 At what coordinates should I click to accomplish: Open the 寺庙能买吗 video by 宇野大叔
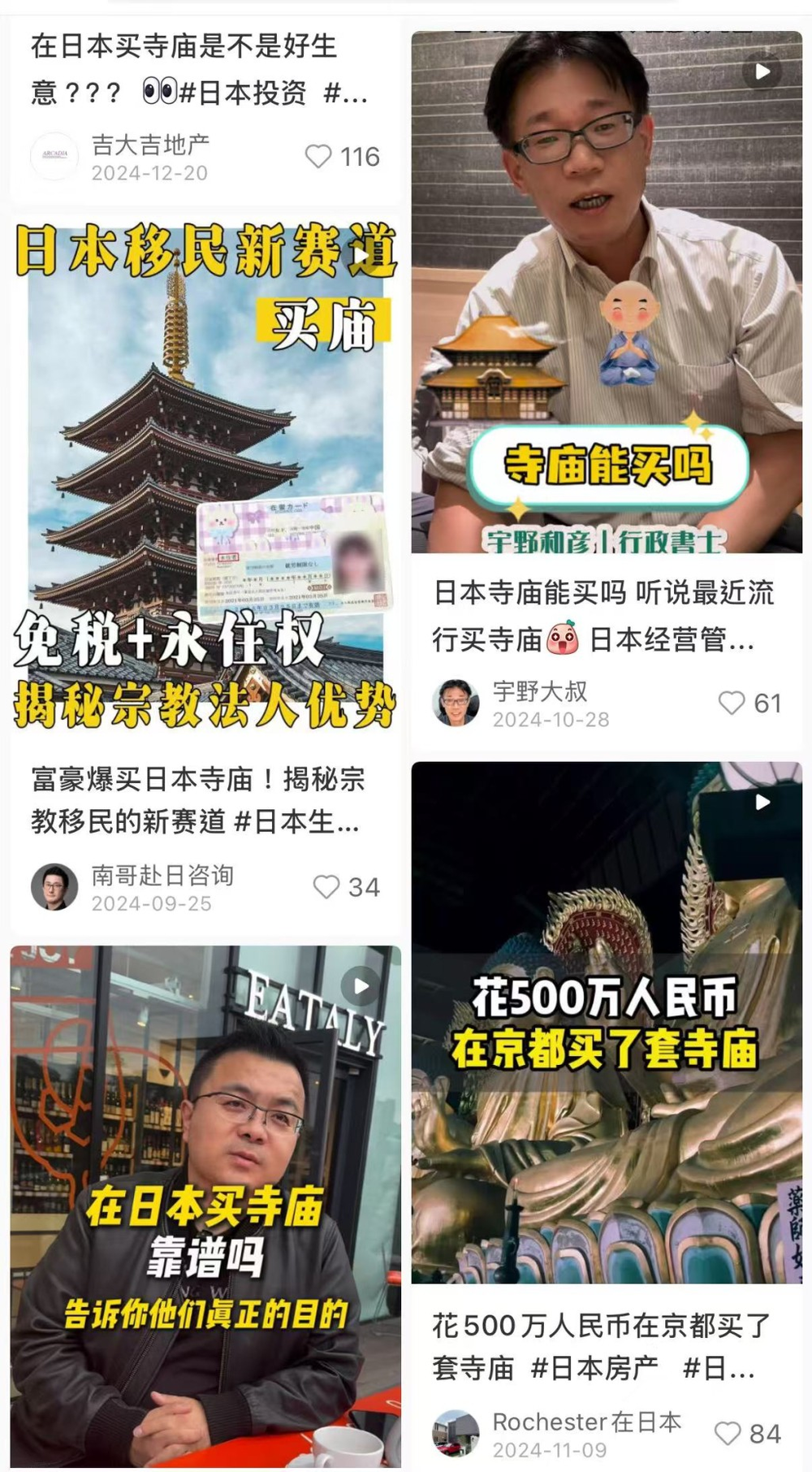[607, 292]
